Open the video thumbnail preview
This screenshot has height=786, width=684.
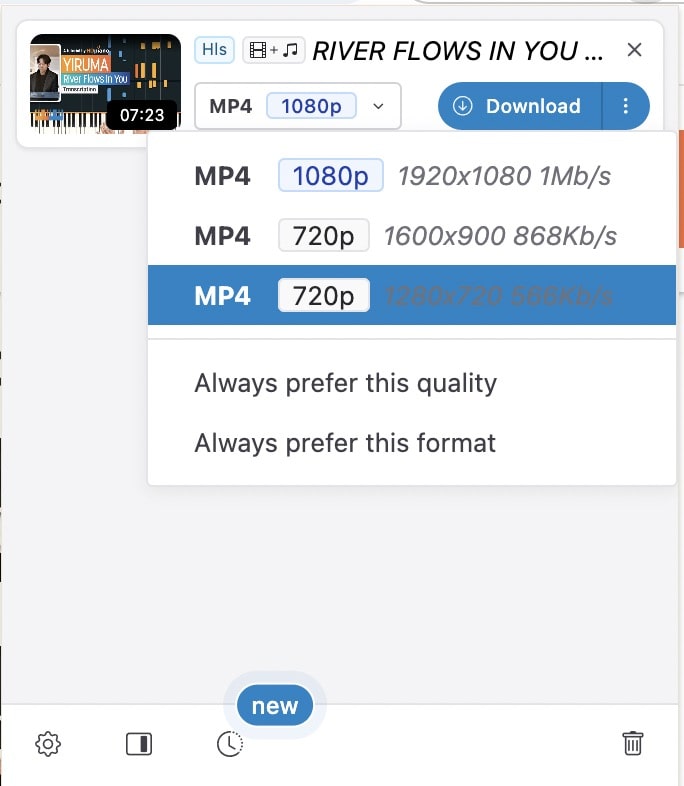tap(105, 84)
